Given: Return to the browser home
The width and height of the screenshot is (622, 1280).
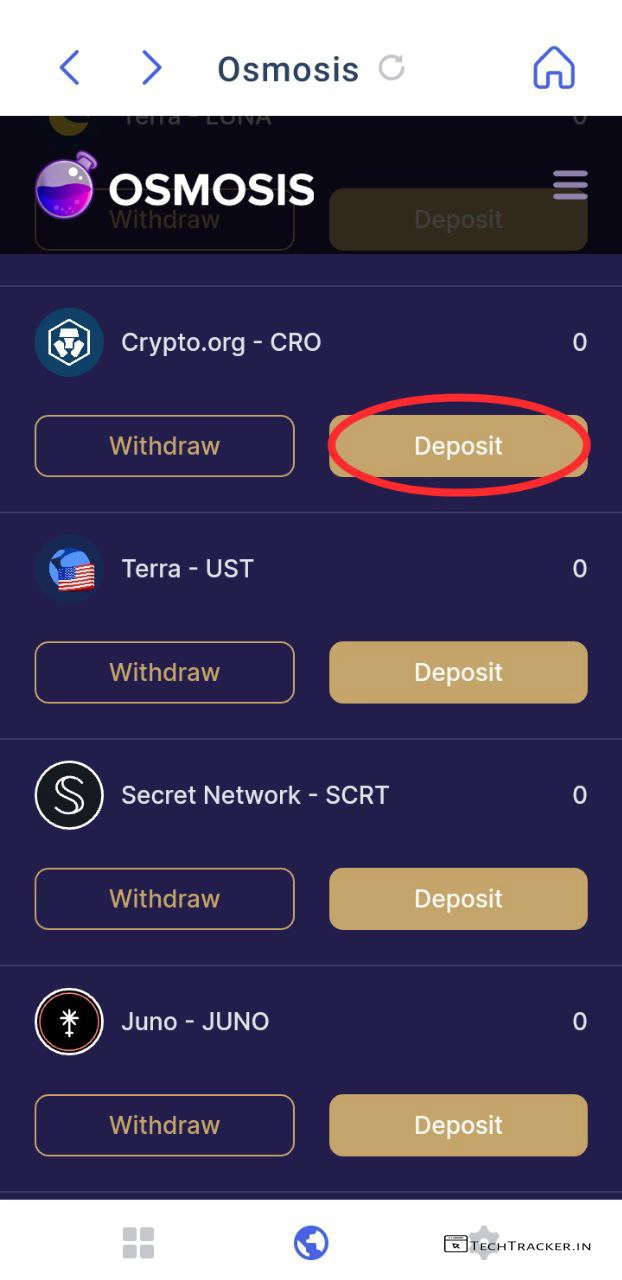Looking at the screenshot, I should pyautogui.click(x=553, y=68).
